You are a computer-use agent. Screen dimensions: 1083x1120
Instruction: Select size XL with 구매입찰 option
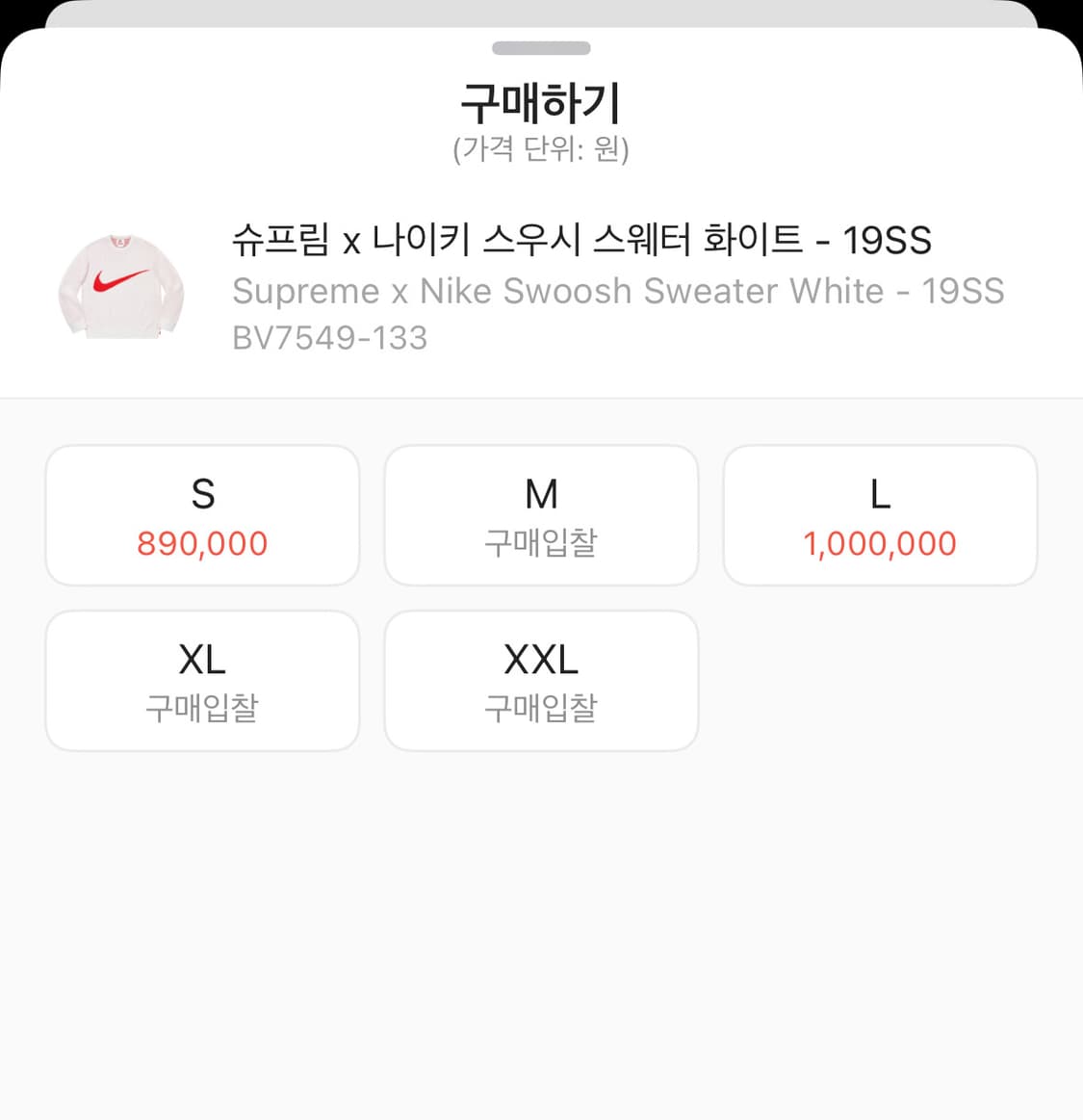[202, 681]
